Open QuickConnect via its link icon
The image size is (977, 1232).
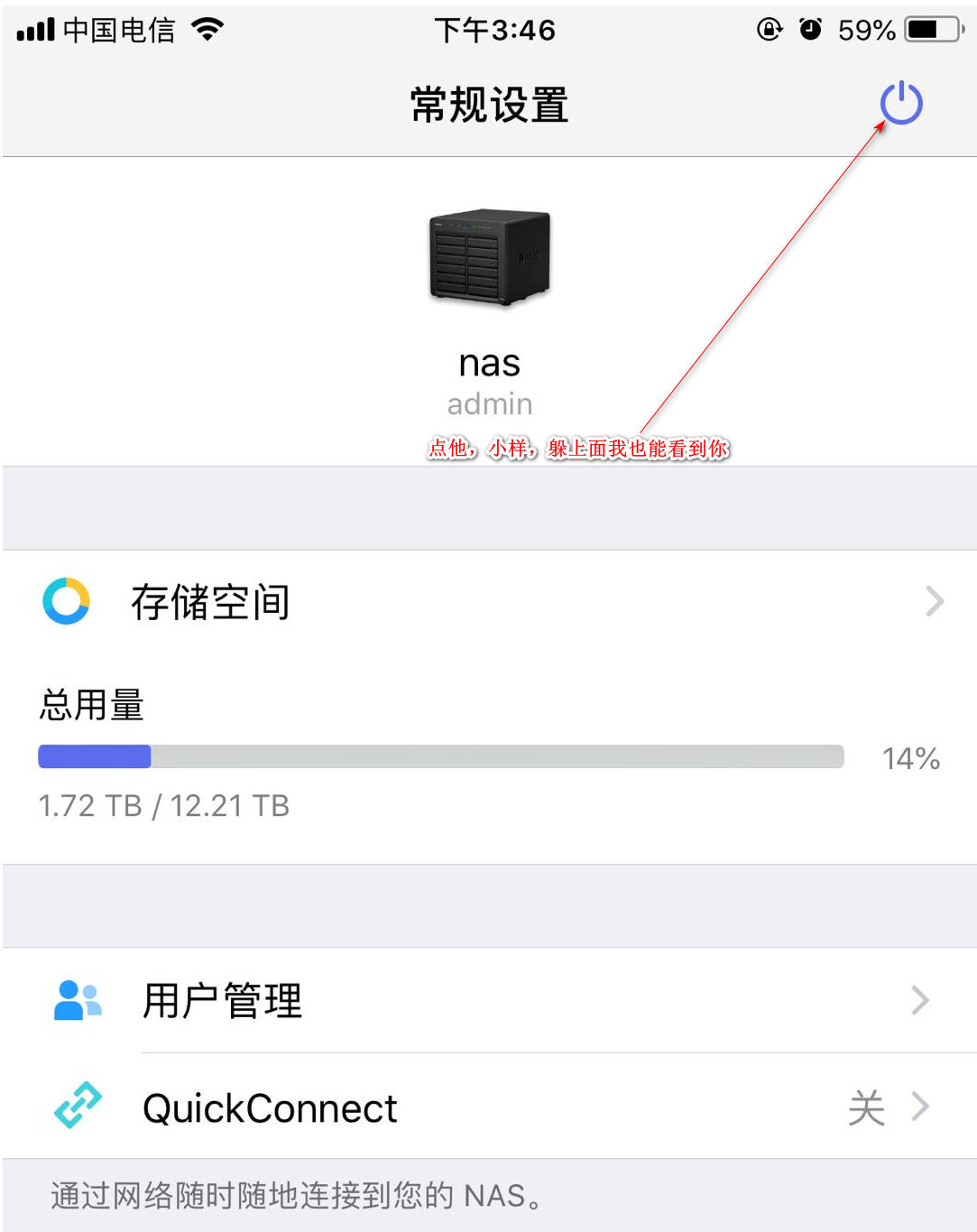coord(76,1106)
